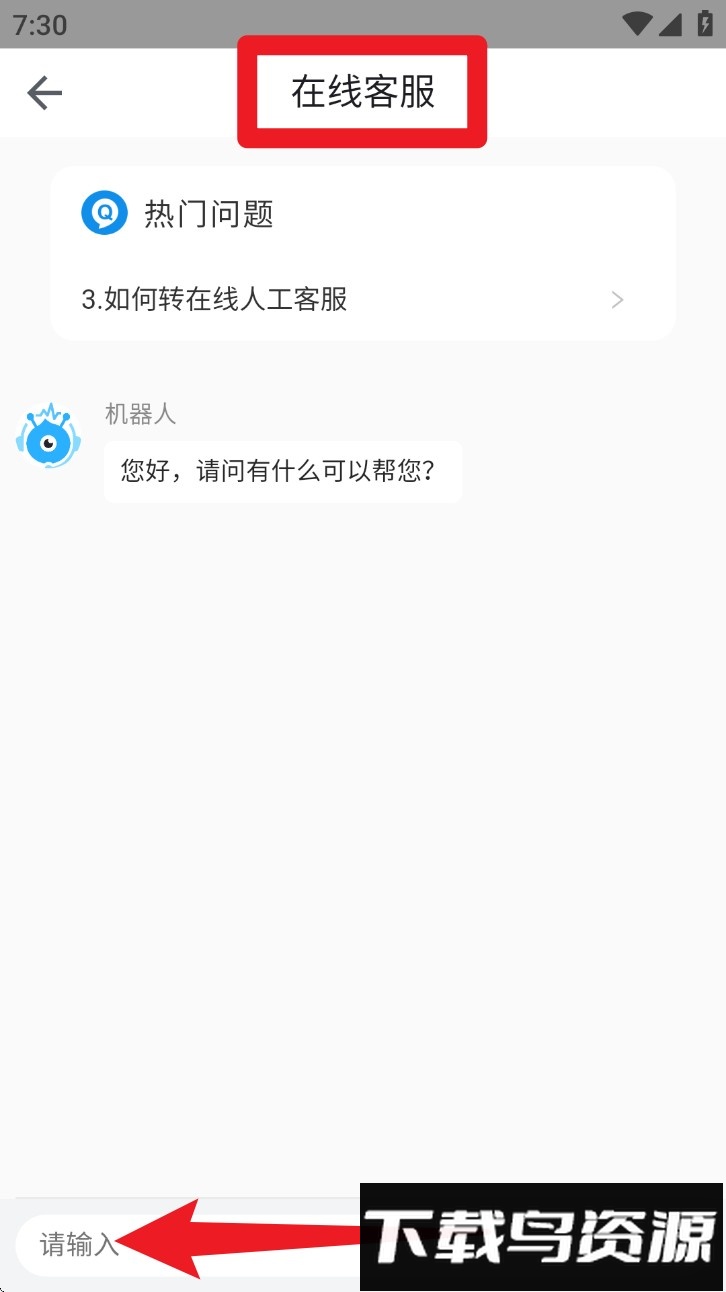This screenshot has height=1292, width=726.
Task: Click the cellular signal icon
Action: tap(672, 24)
